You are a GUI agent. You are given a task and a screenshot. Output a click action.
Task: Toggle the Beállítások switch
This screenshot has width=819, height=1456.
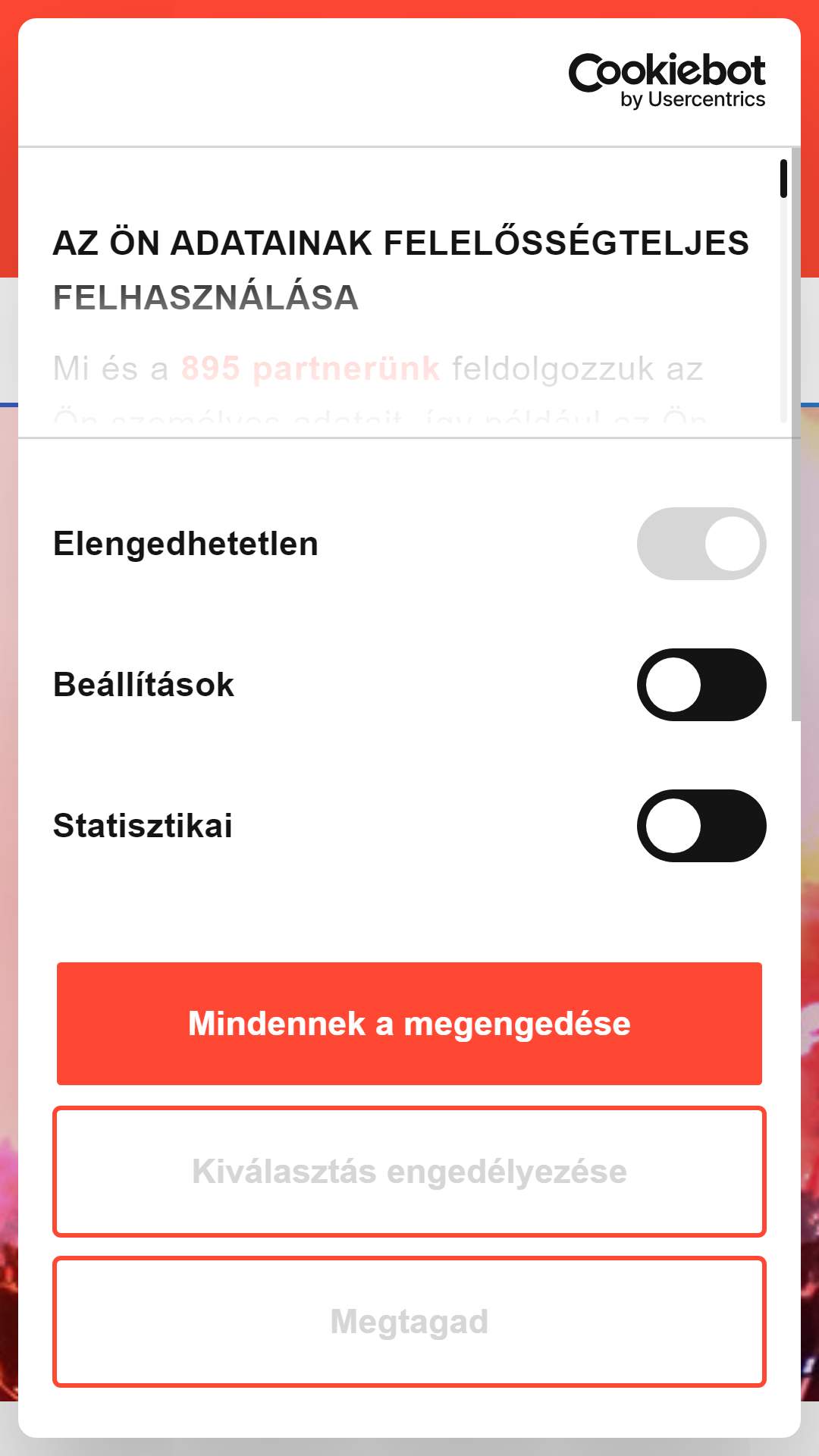[701, 685]
